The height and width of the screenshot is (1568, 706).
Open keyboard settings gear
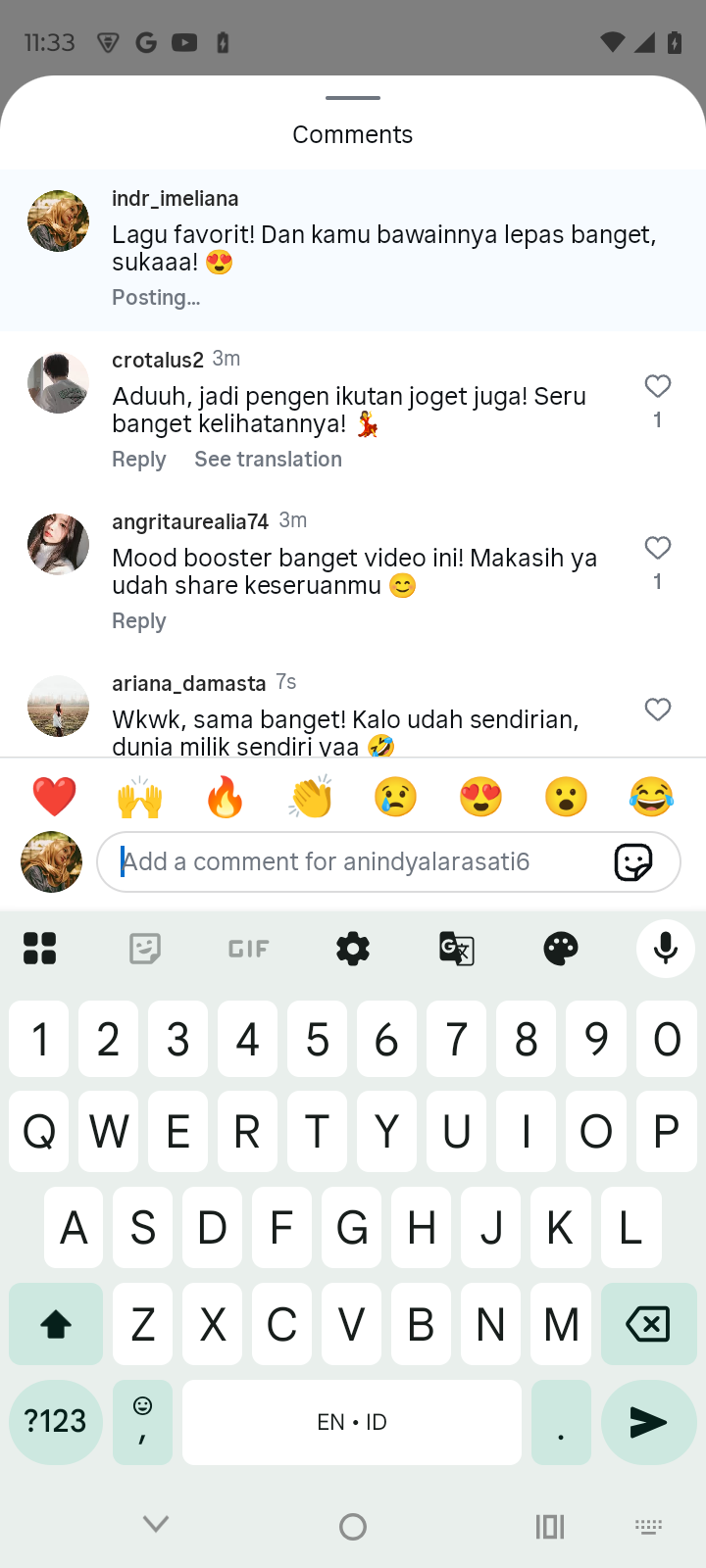tap(353, 949)
